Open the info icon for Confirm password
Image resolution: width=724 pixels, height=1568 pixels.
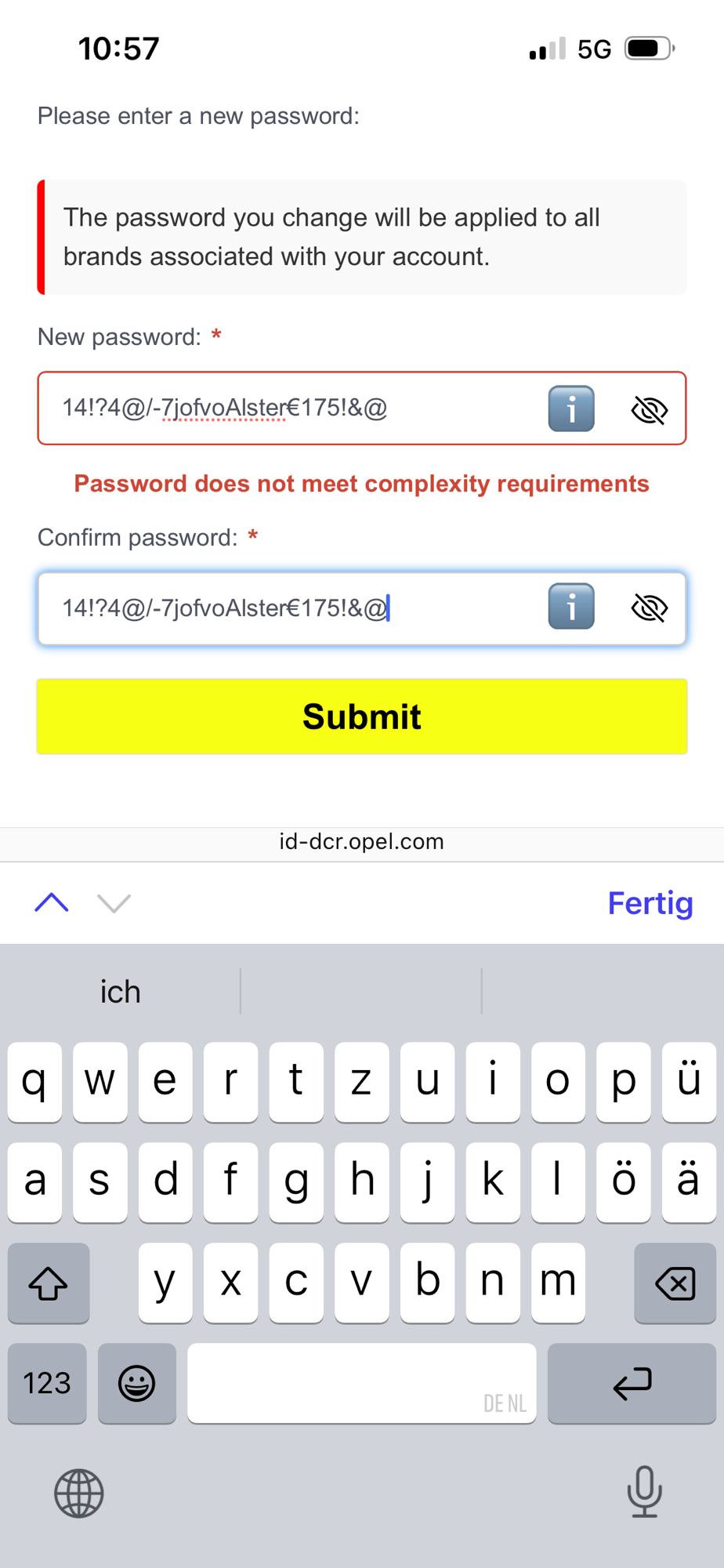571,607
